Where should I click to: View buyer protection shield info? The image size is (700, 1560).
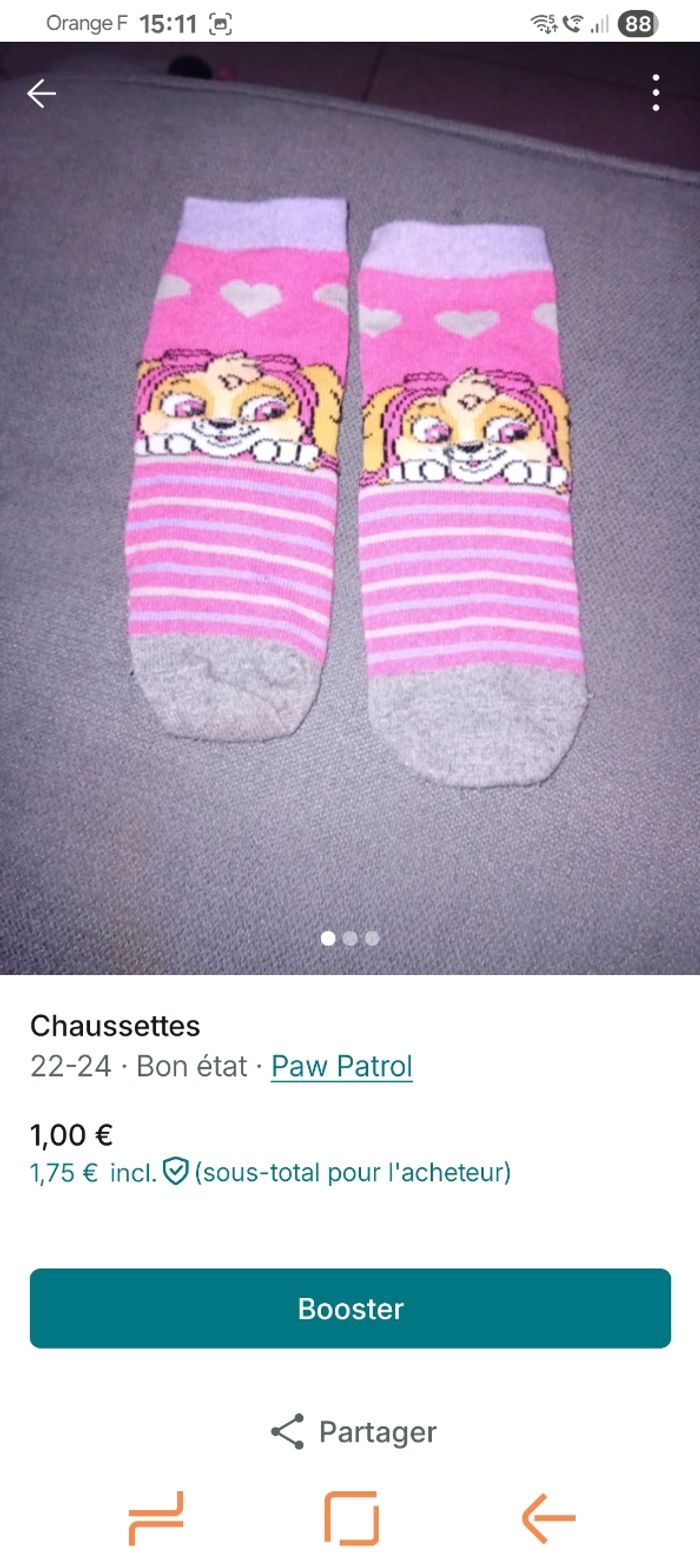[176, 1171]
